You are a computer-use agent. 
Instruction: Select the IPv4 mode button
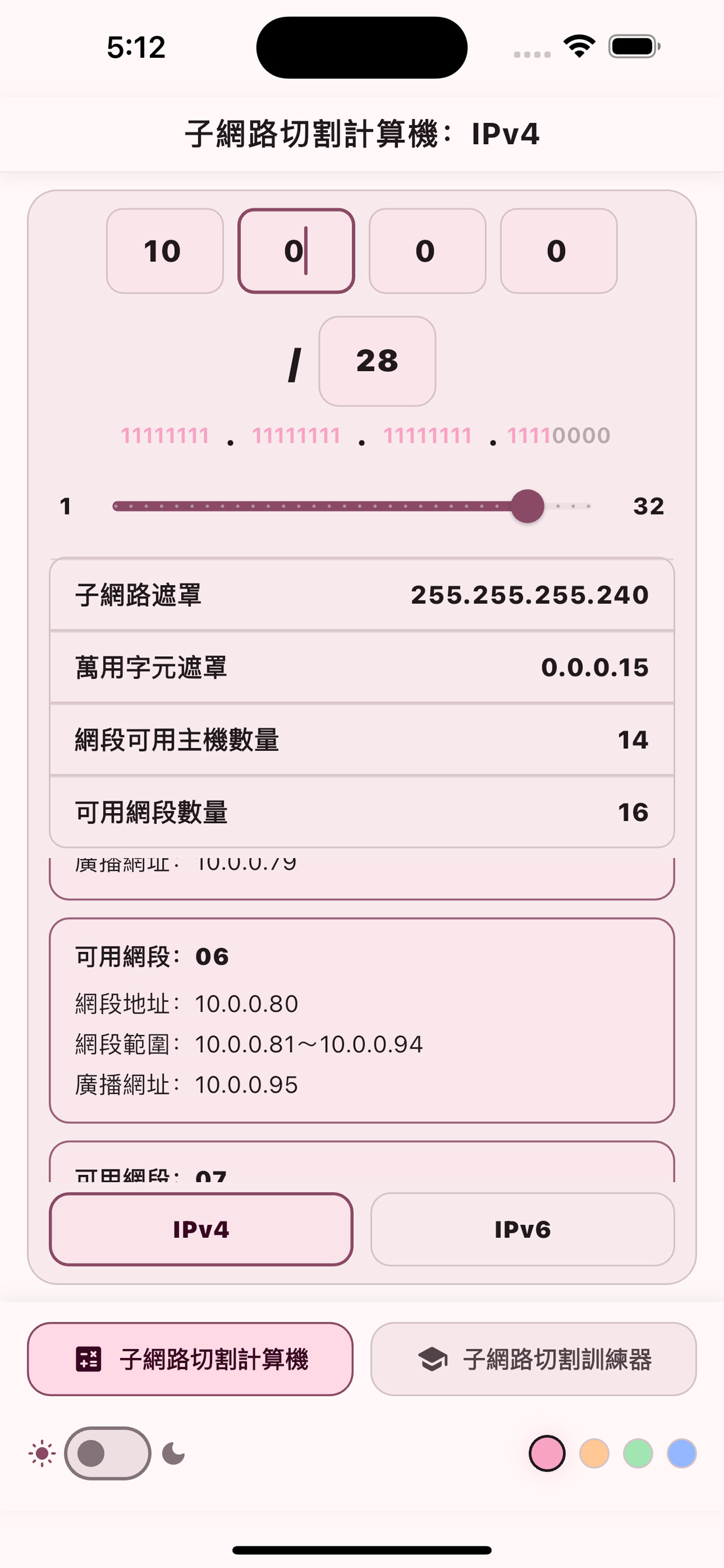[x=201, y=1229]
